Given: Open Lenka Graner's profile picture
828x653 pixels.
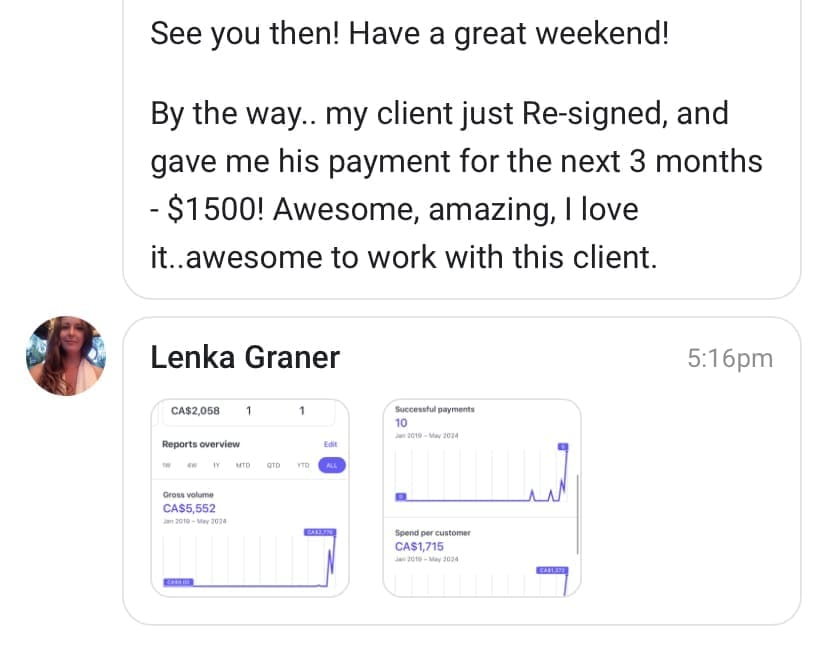Looking at the screenshot, I should pyautogui.click(x=65, y=357).
